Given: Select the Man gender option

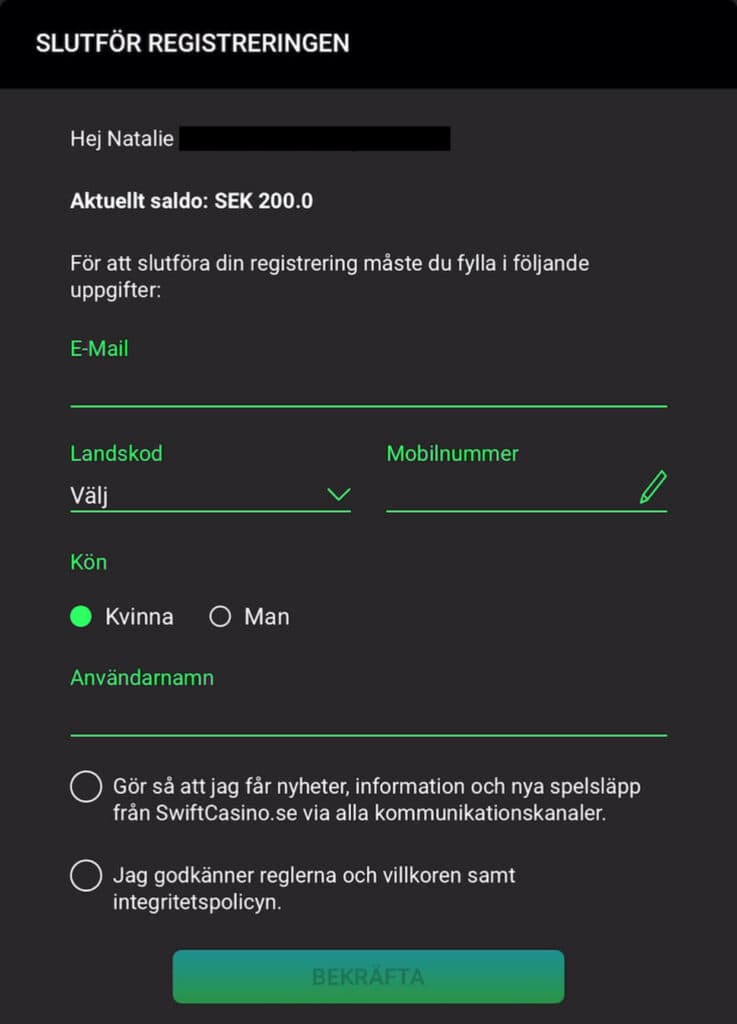Looking at the screenshot, I should (220, 617).
